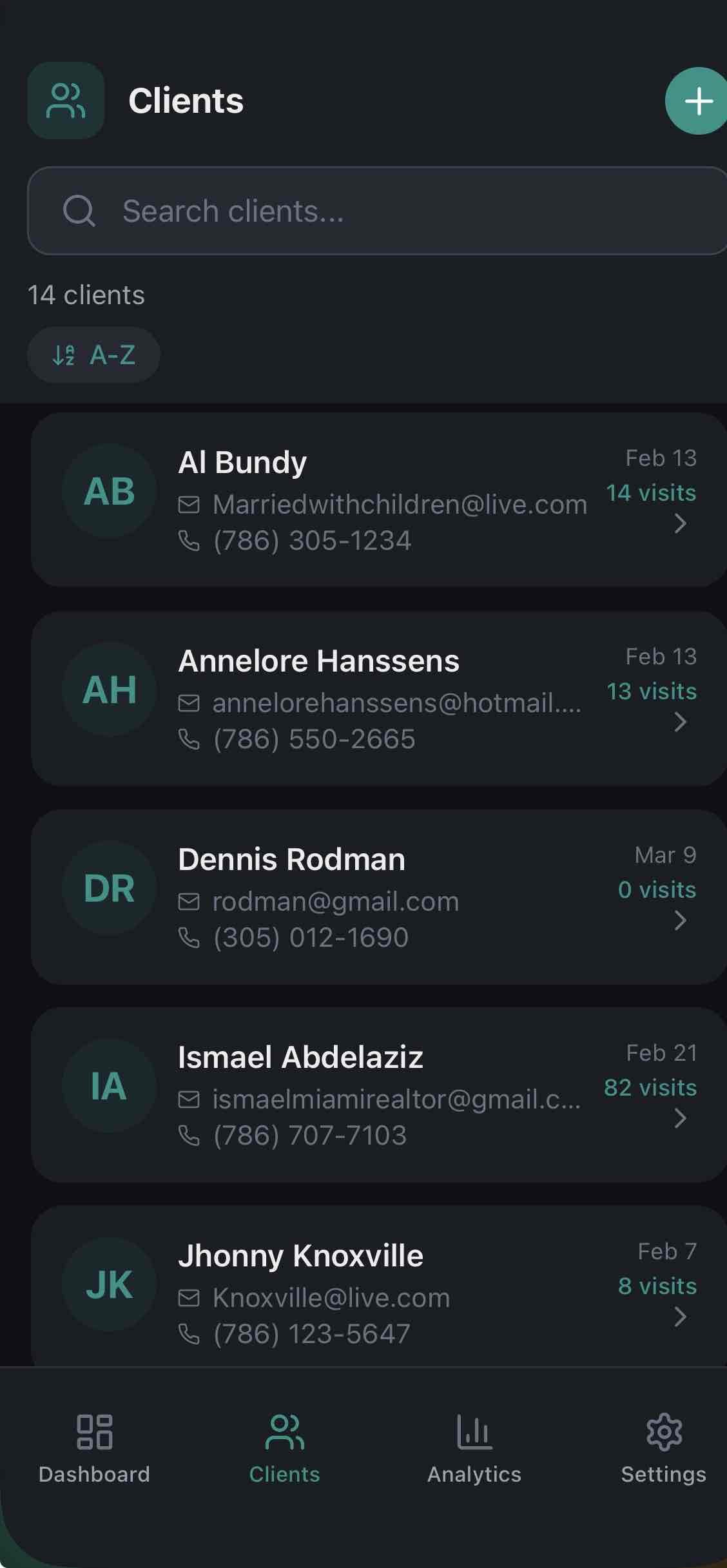Click the email envelope icon on Dennis Rodman's card
727x1568 pixels.
coord(188,902)
